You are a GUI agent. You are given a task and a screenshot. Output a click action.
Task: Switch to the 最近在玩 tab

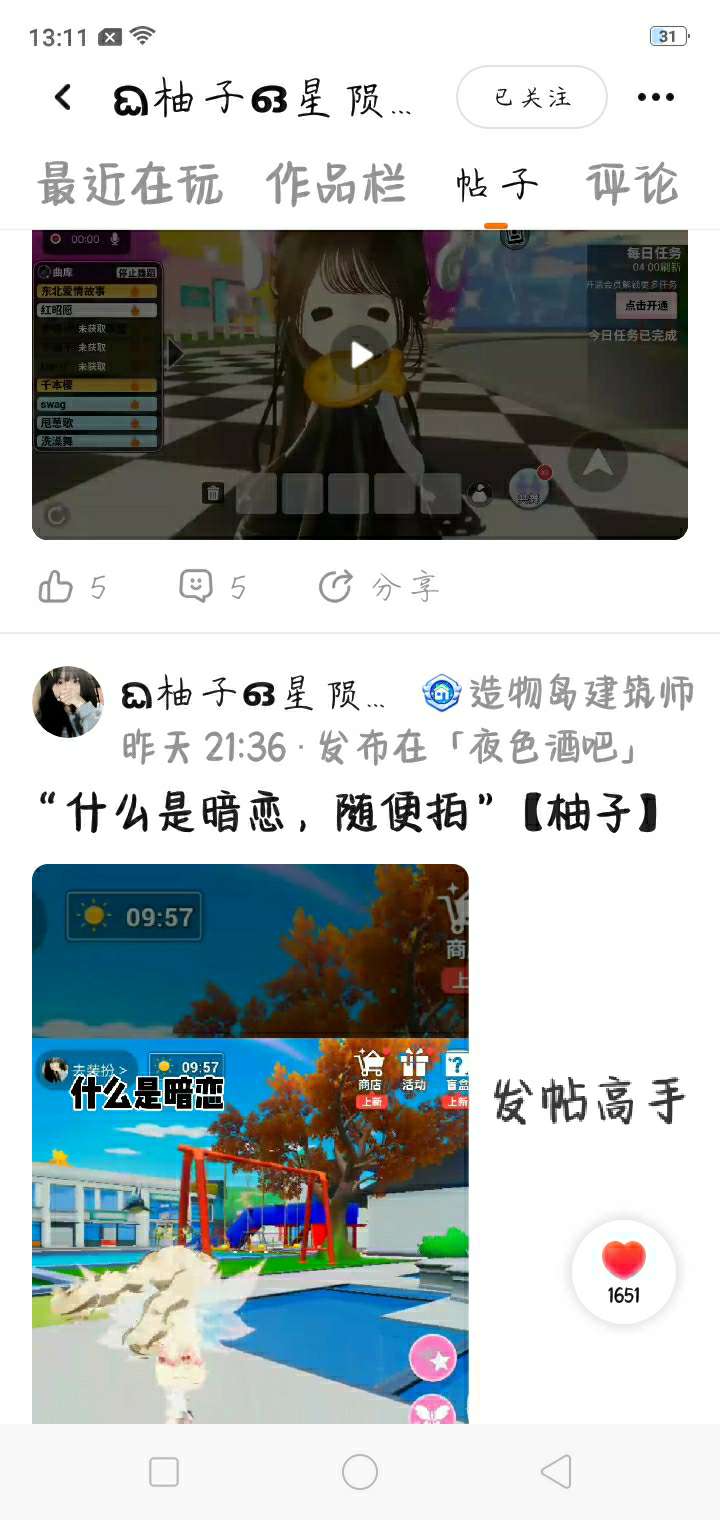coord(130,185)
